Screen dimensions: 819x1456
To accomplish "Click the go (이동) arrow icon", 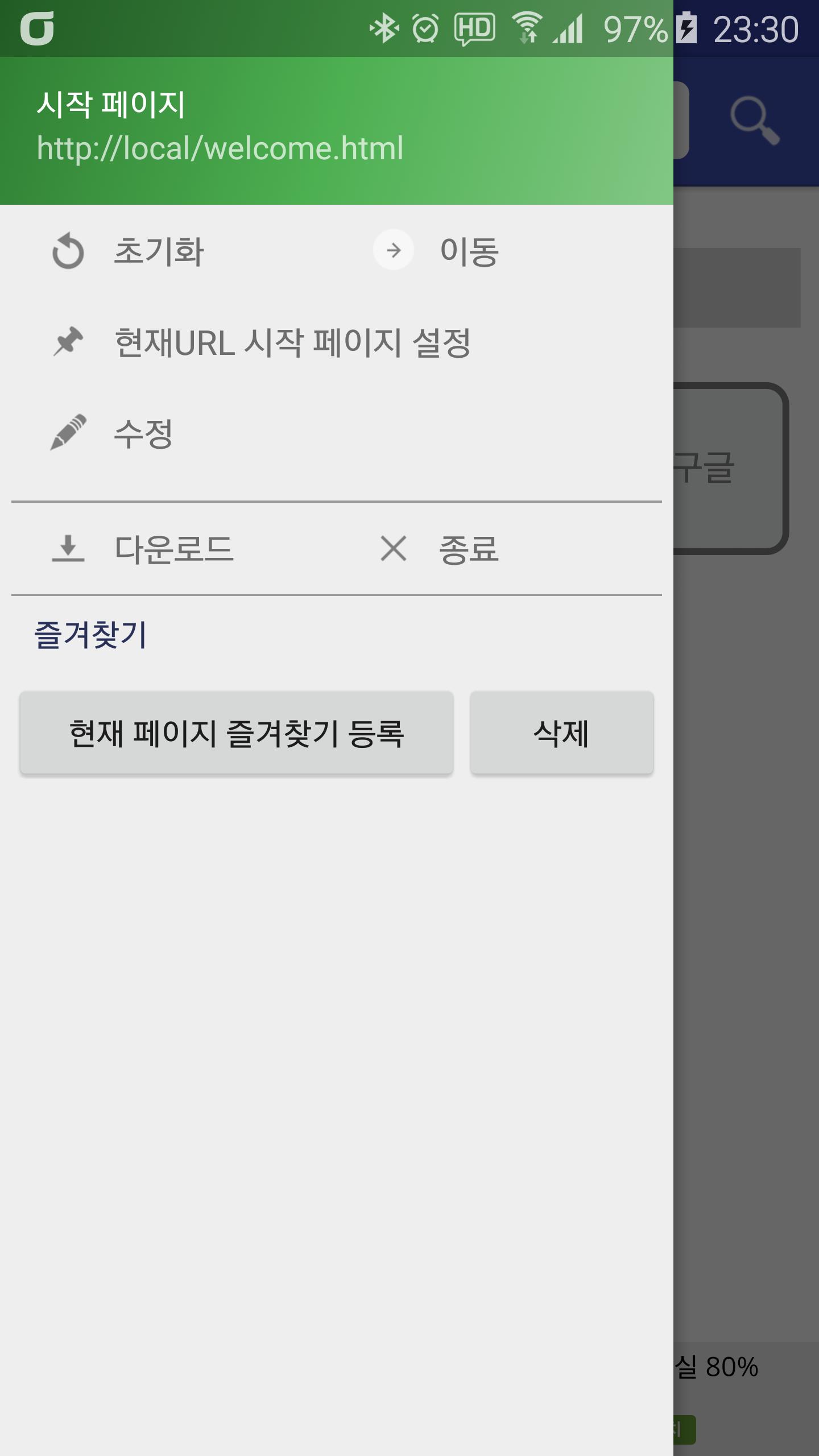I will click(394, 251).
